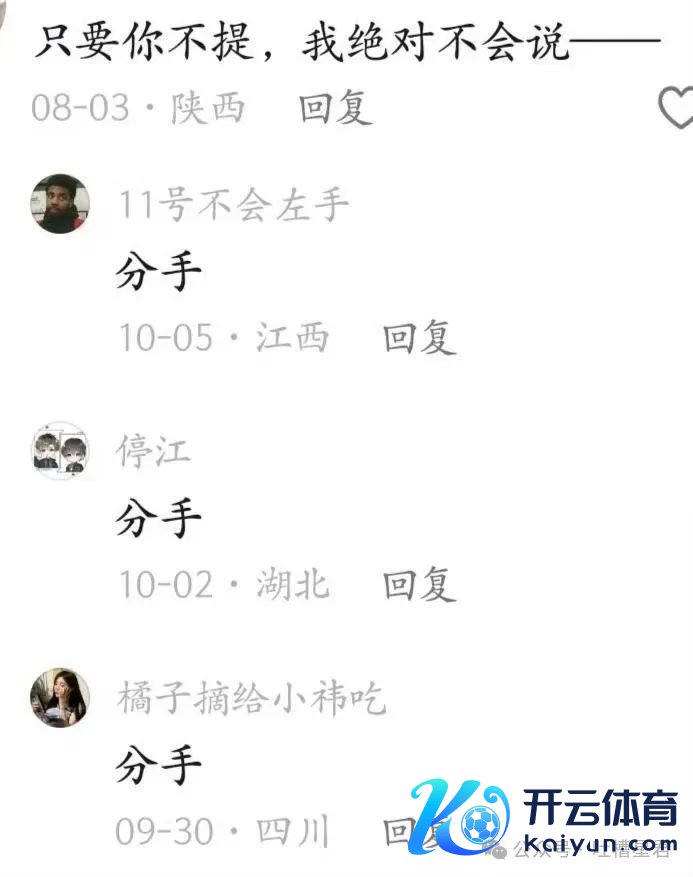
Task: Tap the username 停江
Action: point(154,451)
